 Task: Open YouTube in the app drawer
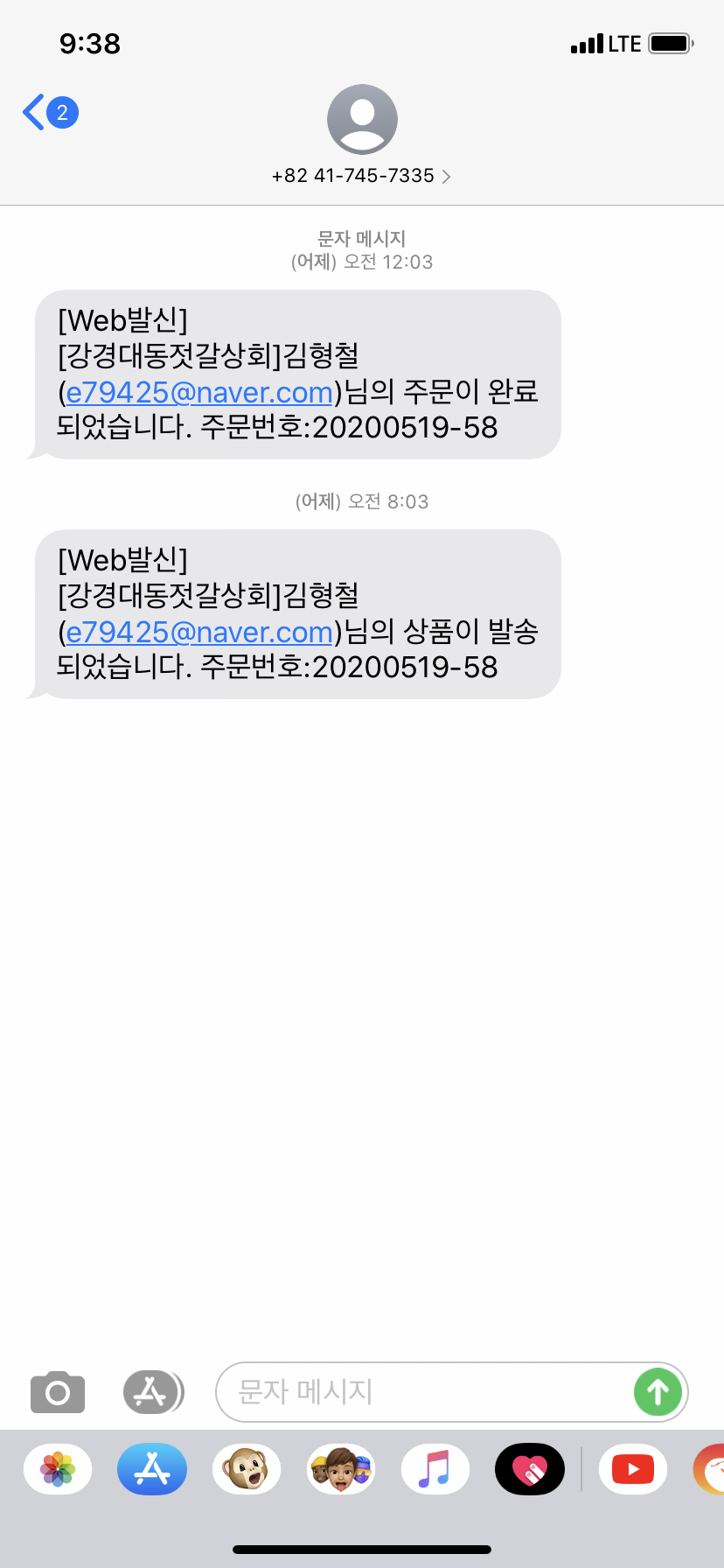[632, 1469]
